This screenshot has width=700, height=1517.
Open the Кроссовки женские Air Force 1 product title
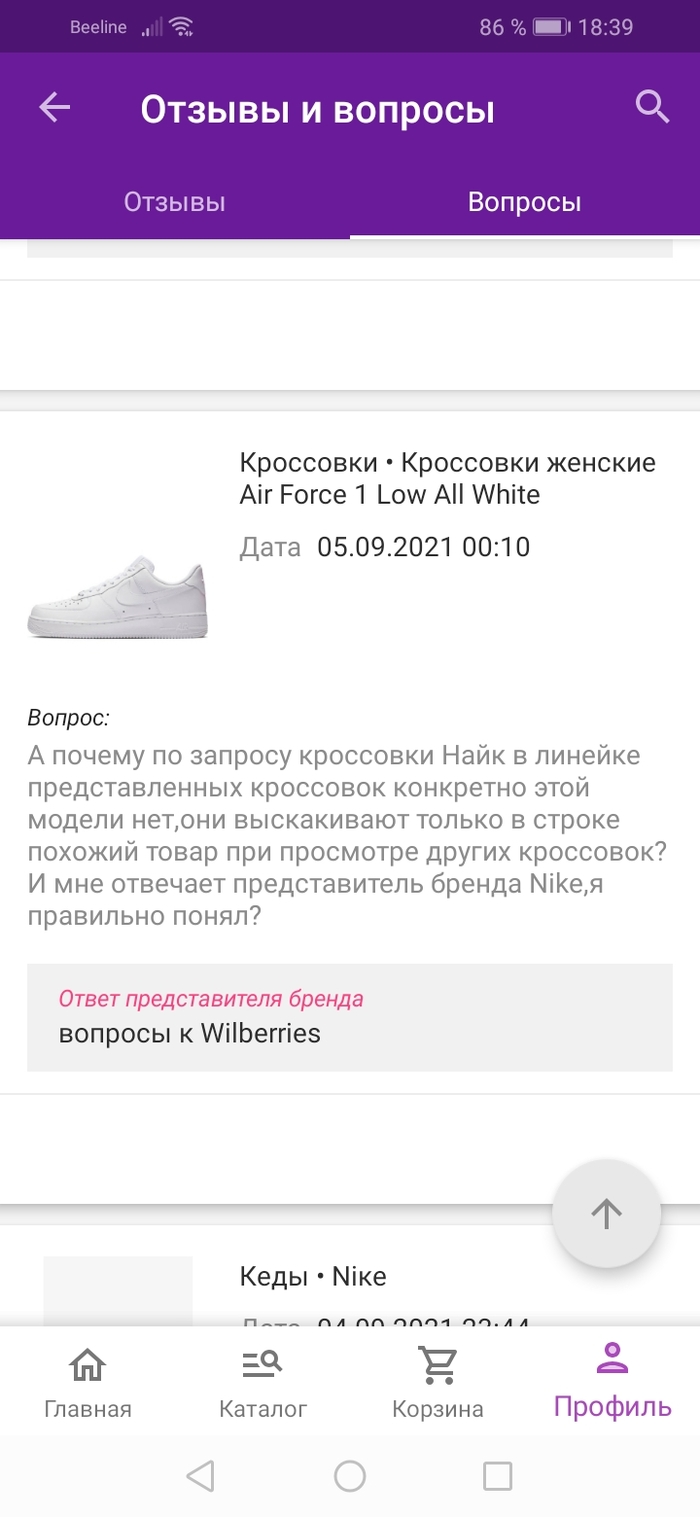(x=447, y=478)
